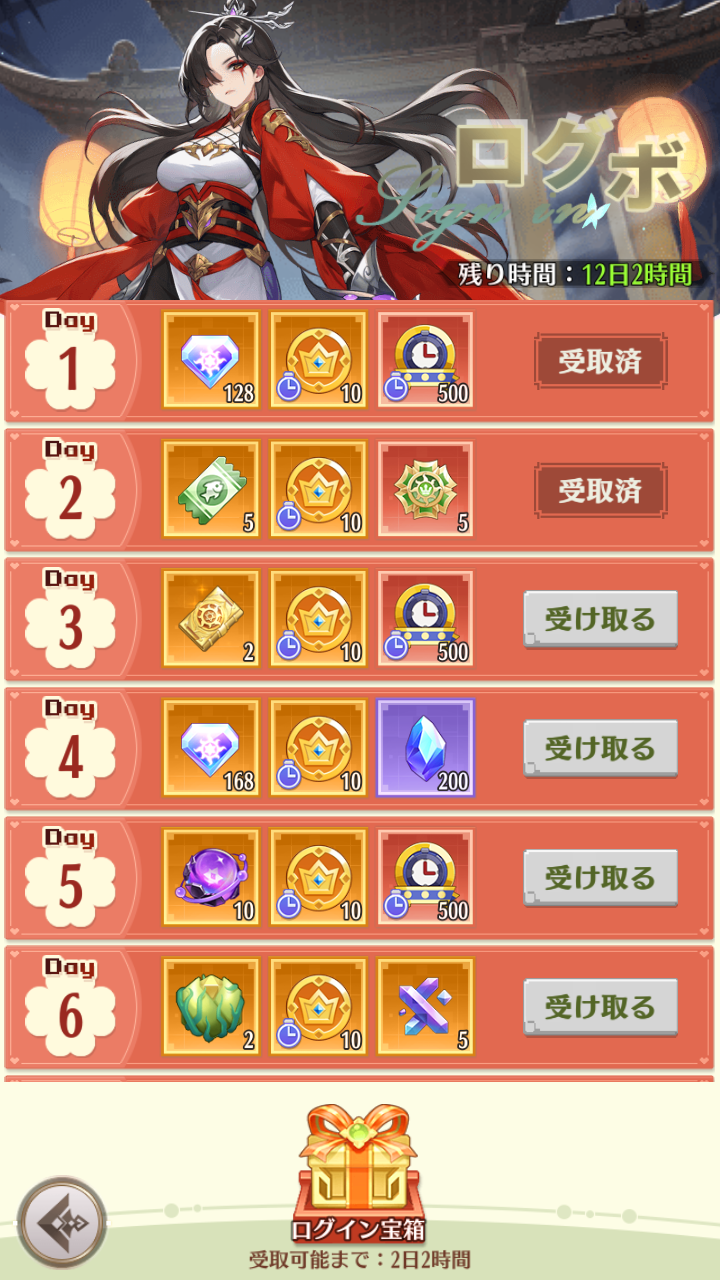Image resolution: width=720 pixels, height=1280 pixels.
Task: View Day 4 diamond reward of 168
Action: click(211, 747)
